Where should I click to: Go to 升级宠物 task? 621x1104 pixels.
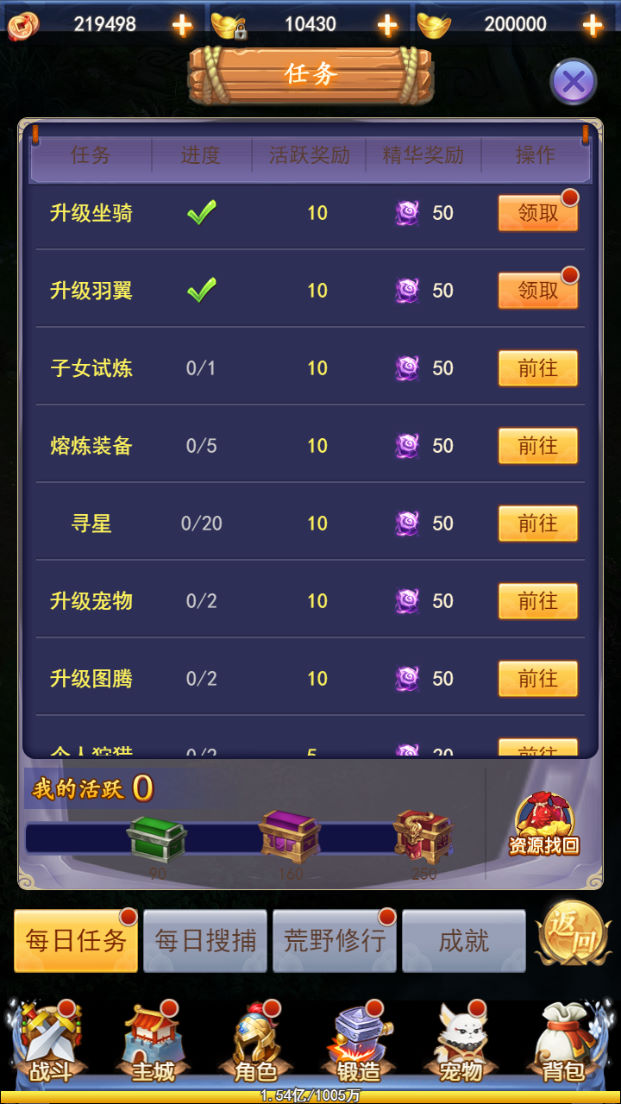pos(538,601)
